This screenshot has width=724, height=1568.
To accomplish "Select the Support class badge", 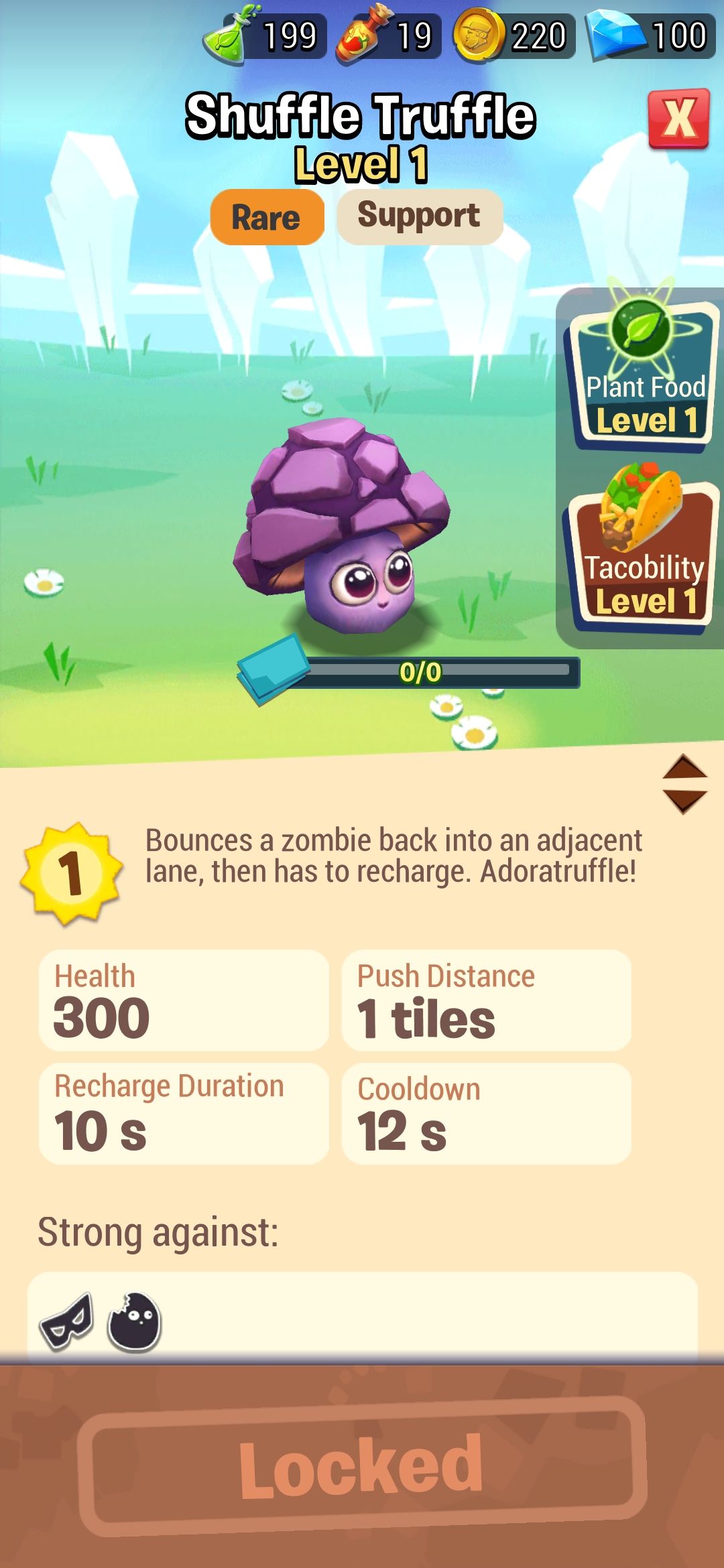I will coord(418,216).
